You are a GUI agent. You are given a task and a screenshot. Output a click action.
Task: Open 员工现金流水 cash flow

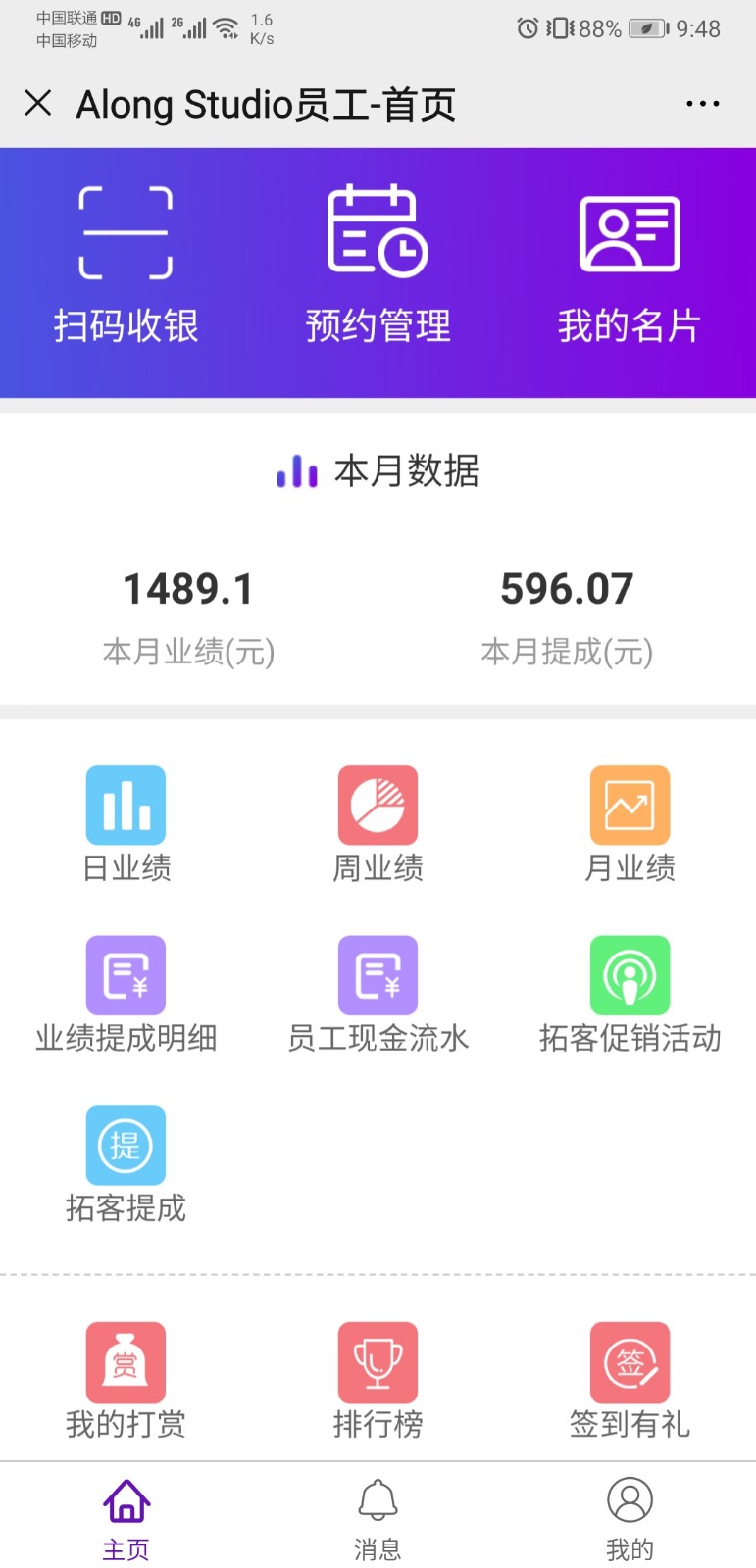point(378,995)
